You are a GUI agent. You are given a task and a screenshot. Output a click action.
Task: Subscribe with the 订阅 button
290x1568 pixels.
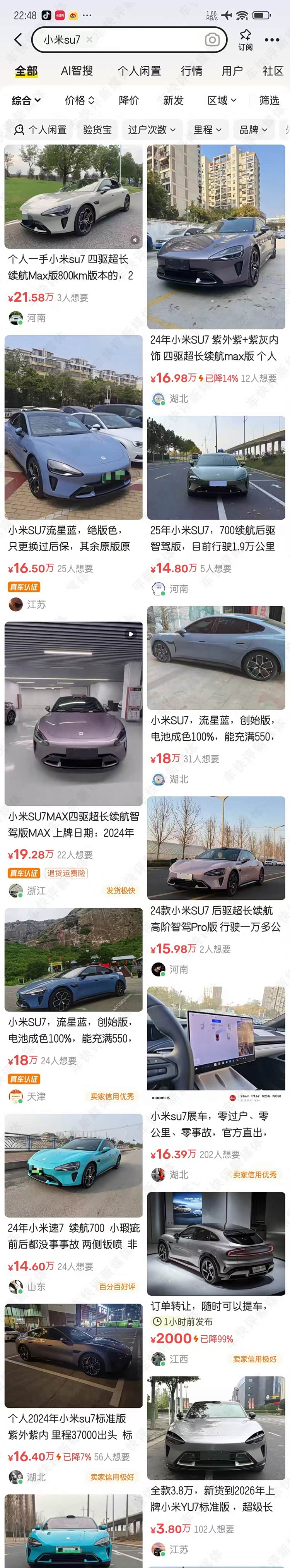pos(245,39)
